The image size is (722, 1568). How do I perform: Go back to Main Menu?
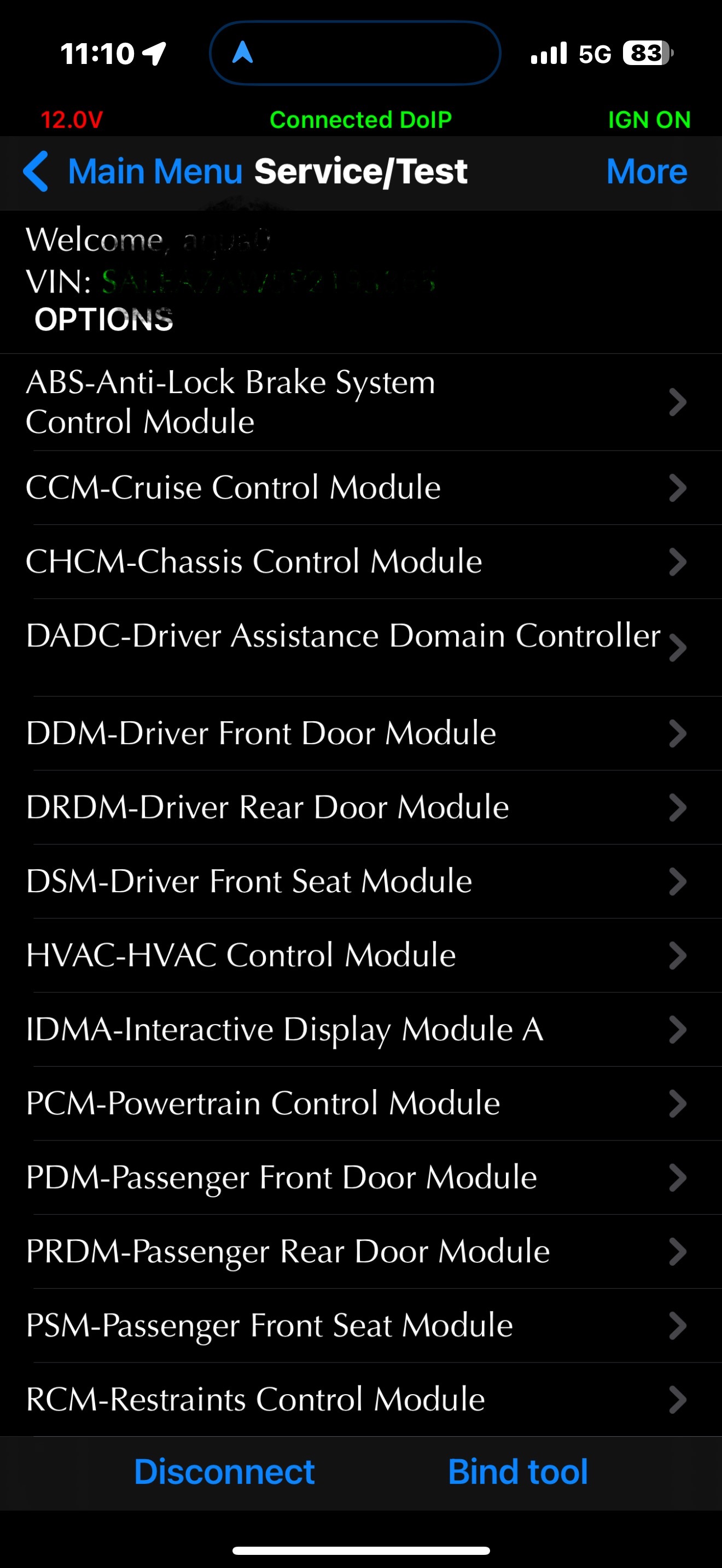(x=133, y=172)
